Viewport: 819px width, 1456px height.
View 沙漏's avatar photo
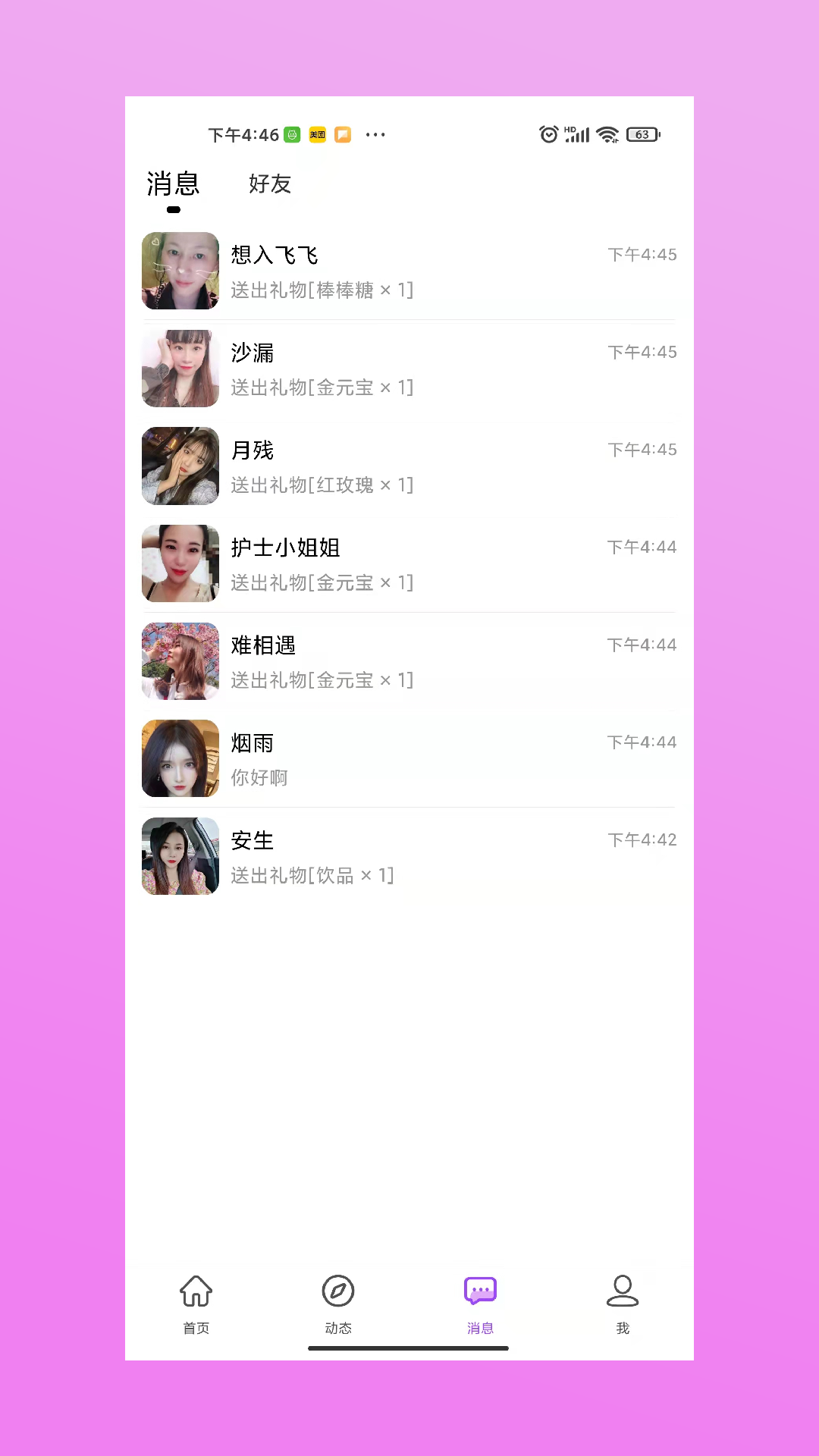point(180,369)
